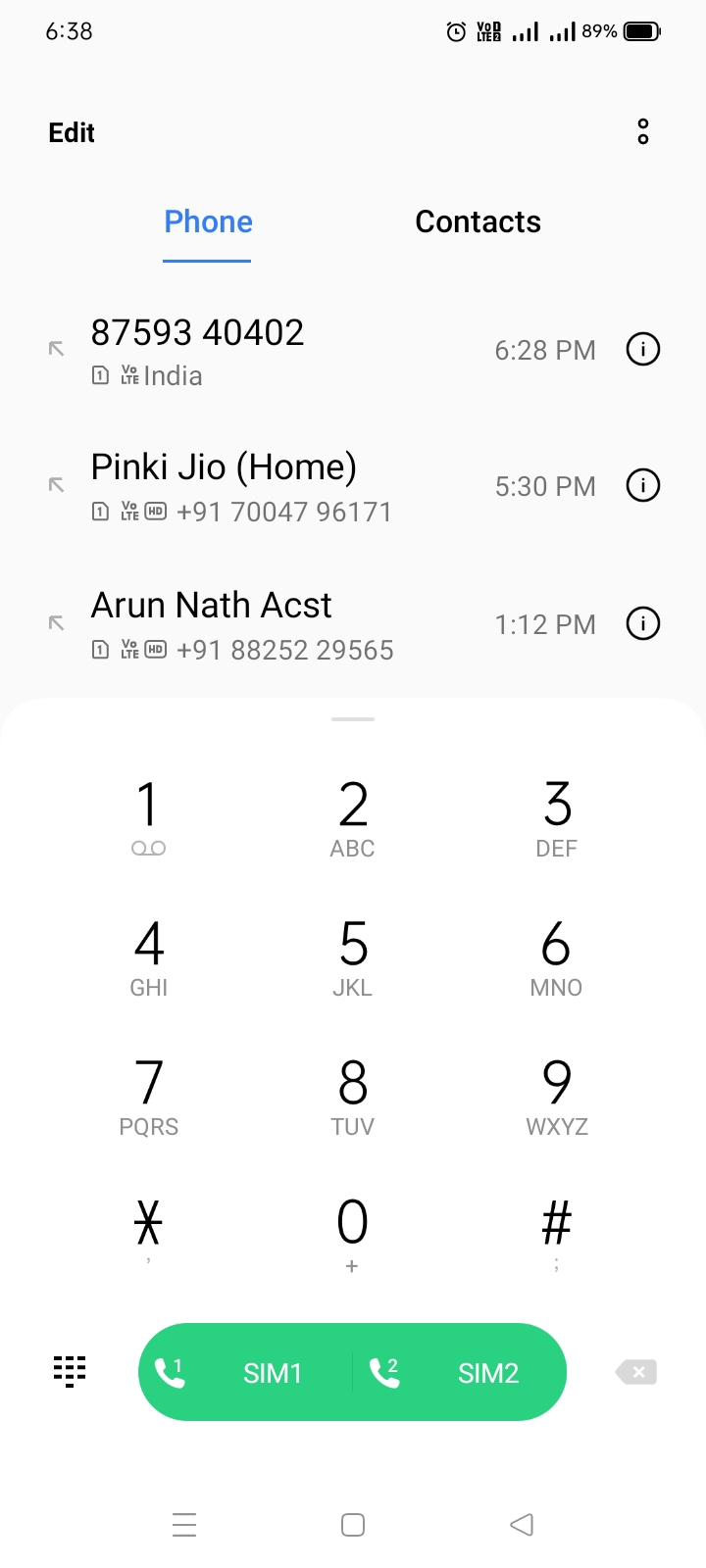The height and width of the screenshot is (1568, 706).
Task: View info for 87593 40402 call
Action: tap(643, 349)
